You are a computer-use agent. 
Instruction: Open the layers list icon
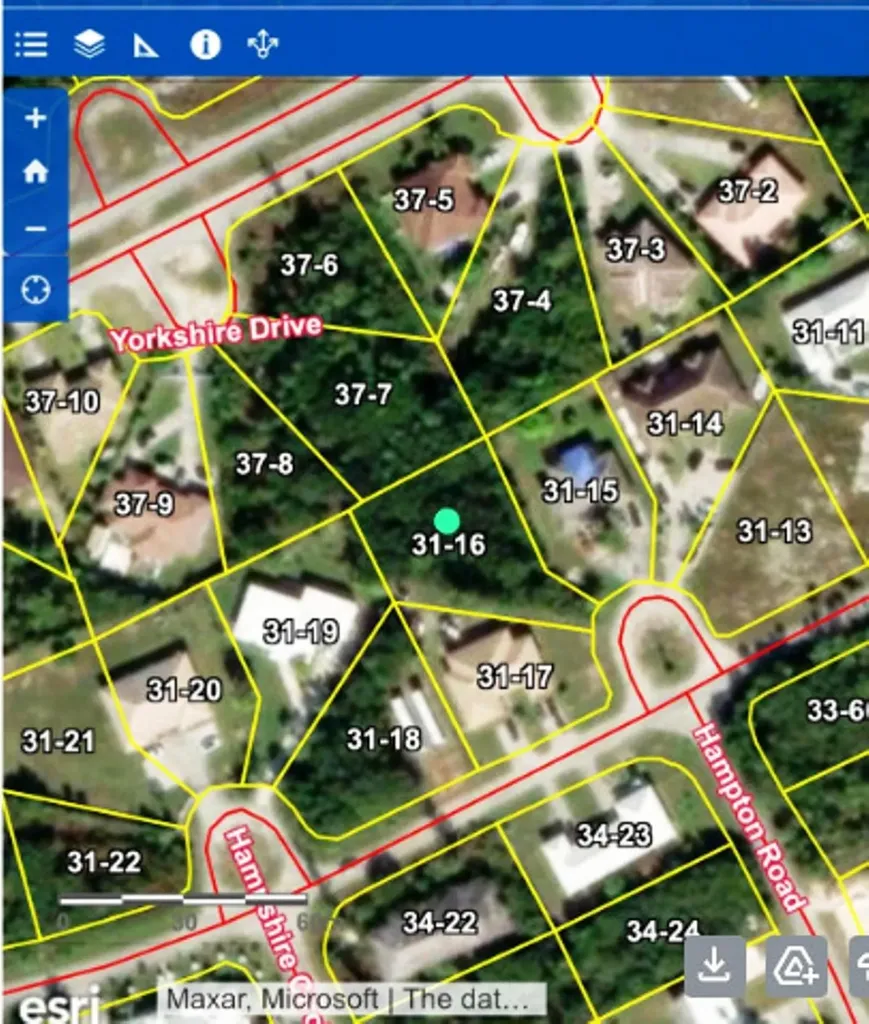click(x=89, y=44)
